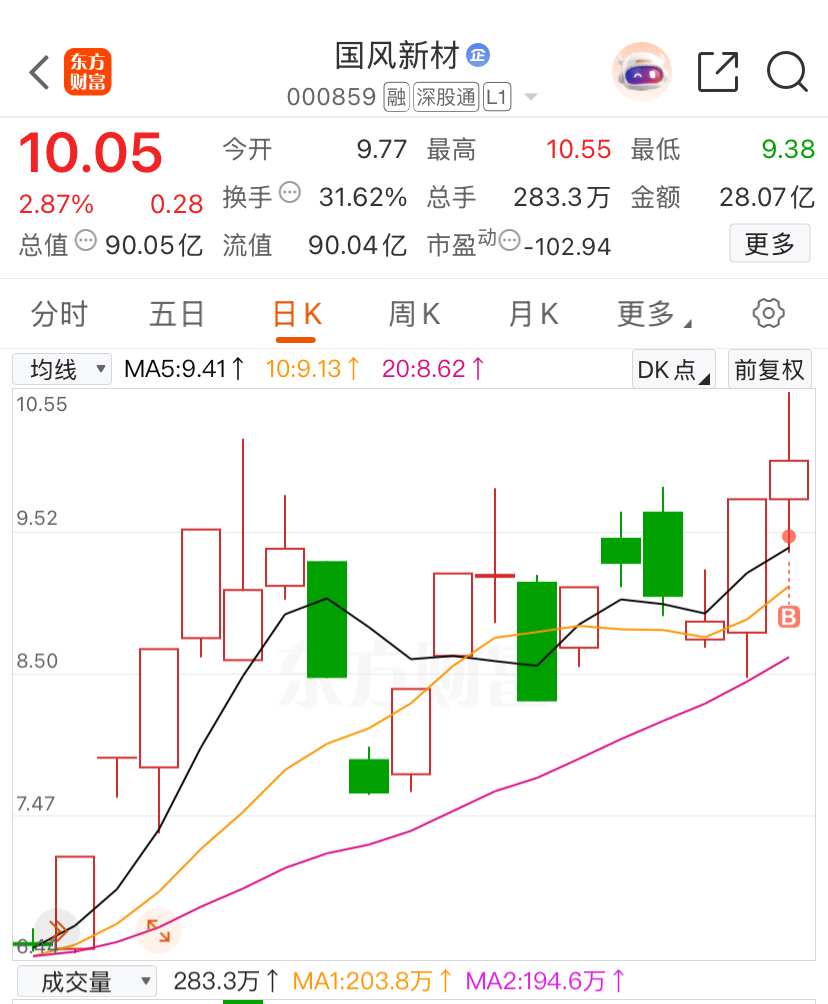The height and width of the screenshot is (1004, 828).
Task: Switch to the 月K chart tab
Action: click(533, 314)
